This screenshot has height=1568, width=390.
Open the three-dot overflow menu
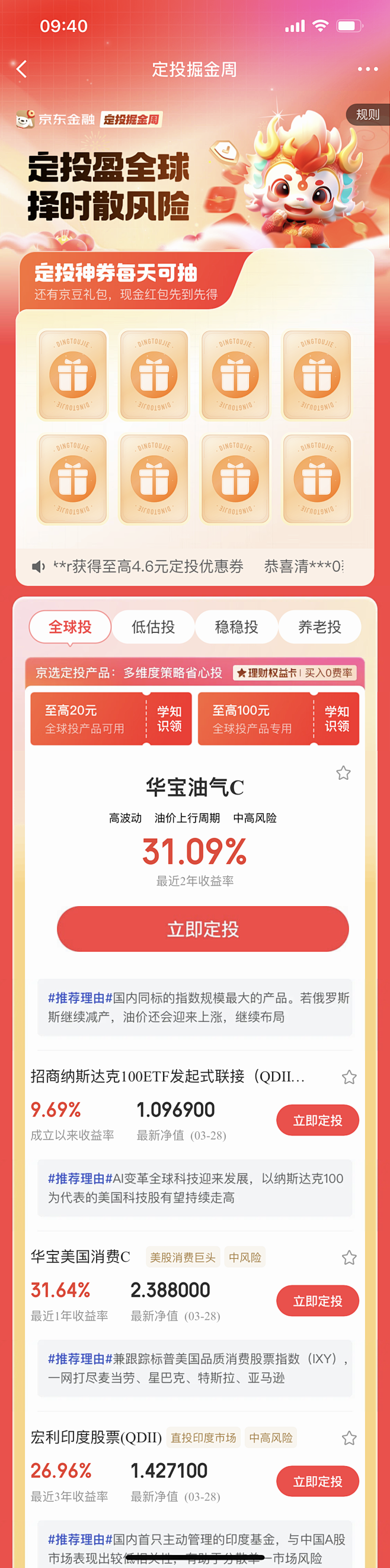coord(367,69)
